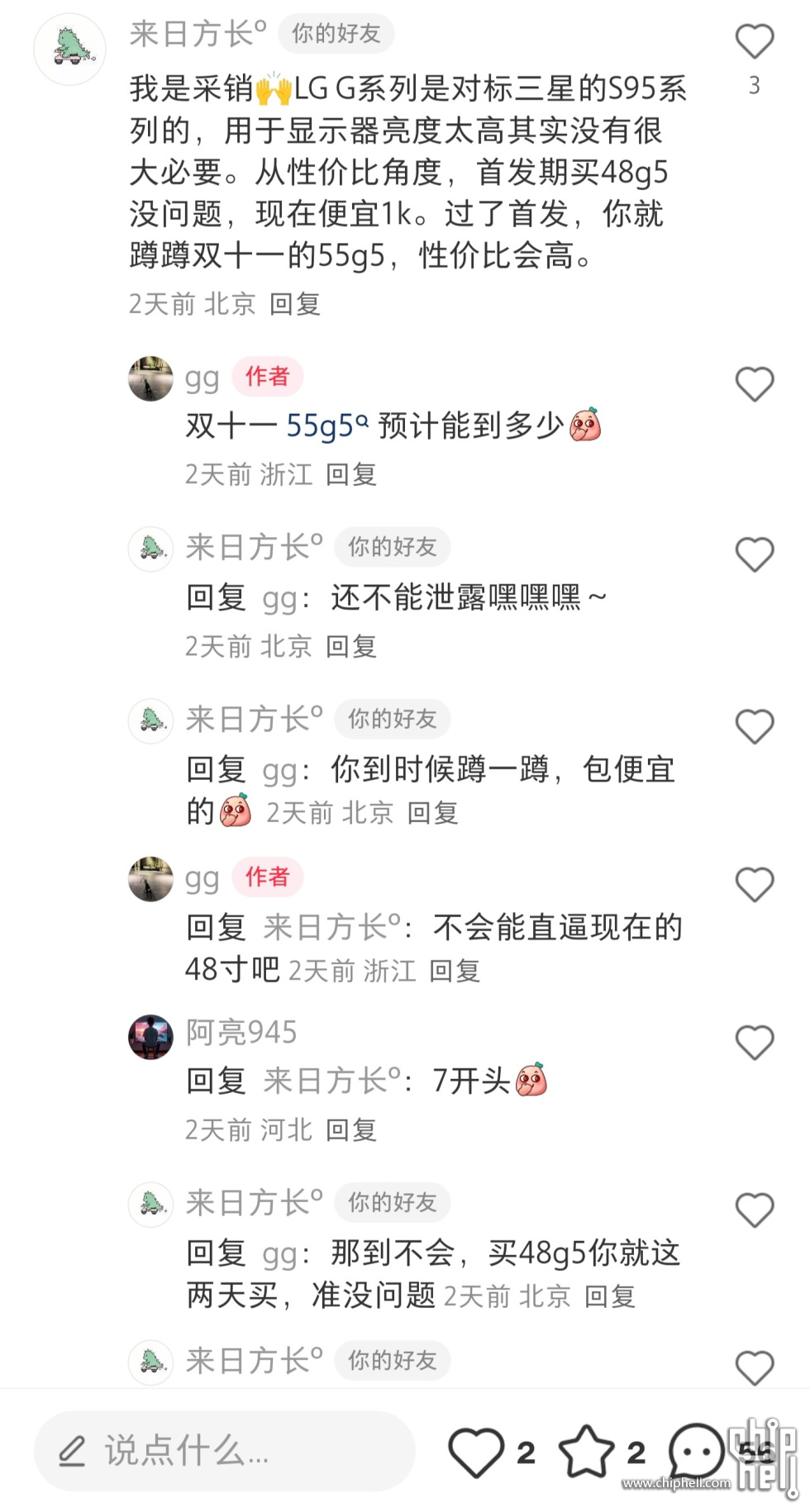The image size is (810, 1512).
Task: Like gg's comment asking 预计能到多少
Action: click(x=754, y=384)
